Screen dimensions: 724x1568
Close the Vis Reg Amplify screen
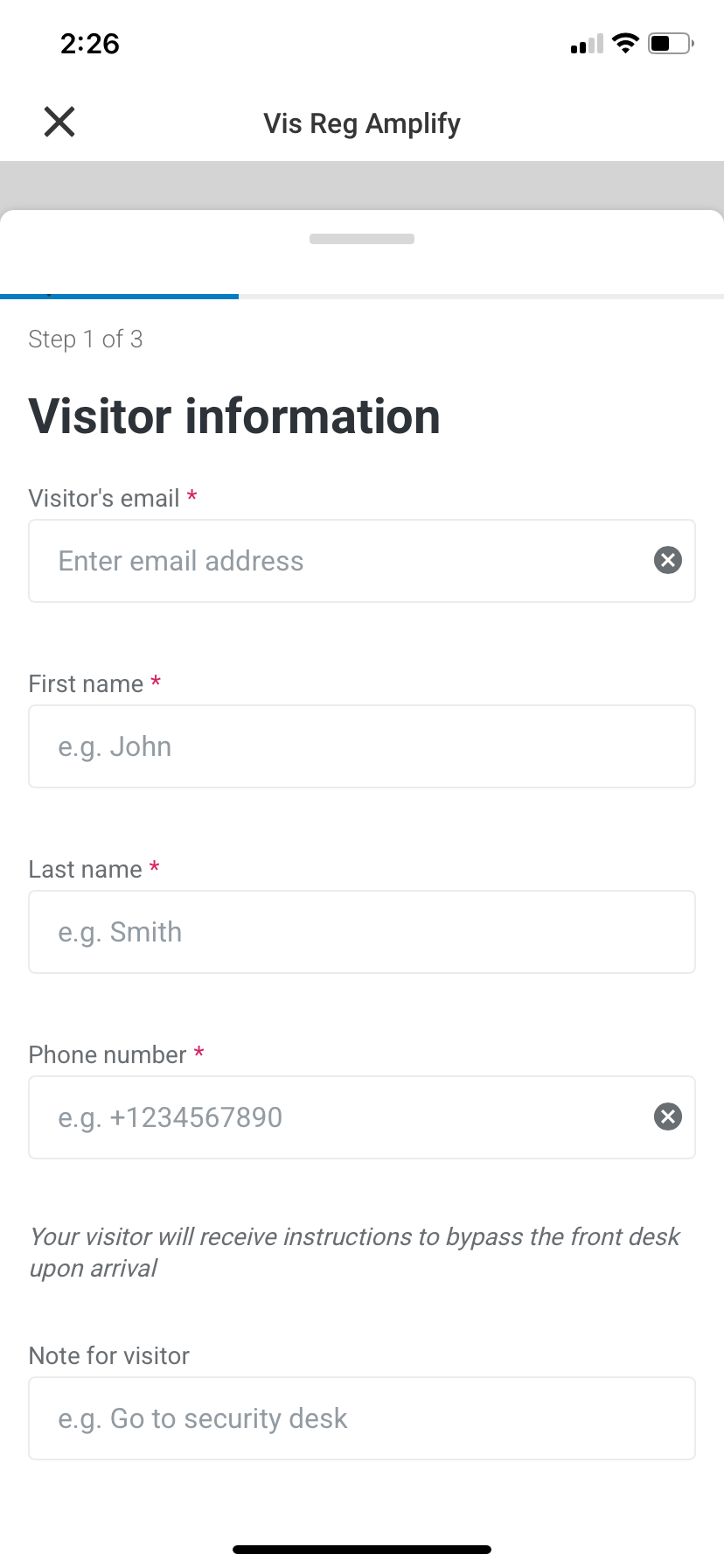(59, 122)
